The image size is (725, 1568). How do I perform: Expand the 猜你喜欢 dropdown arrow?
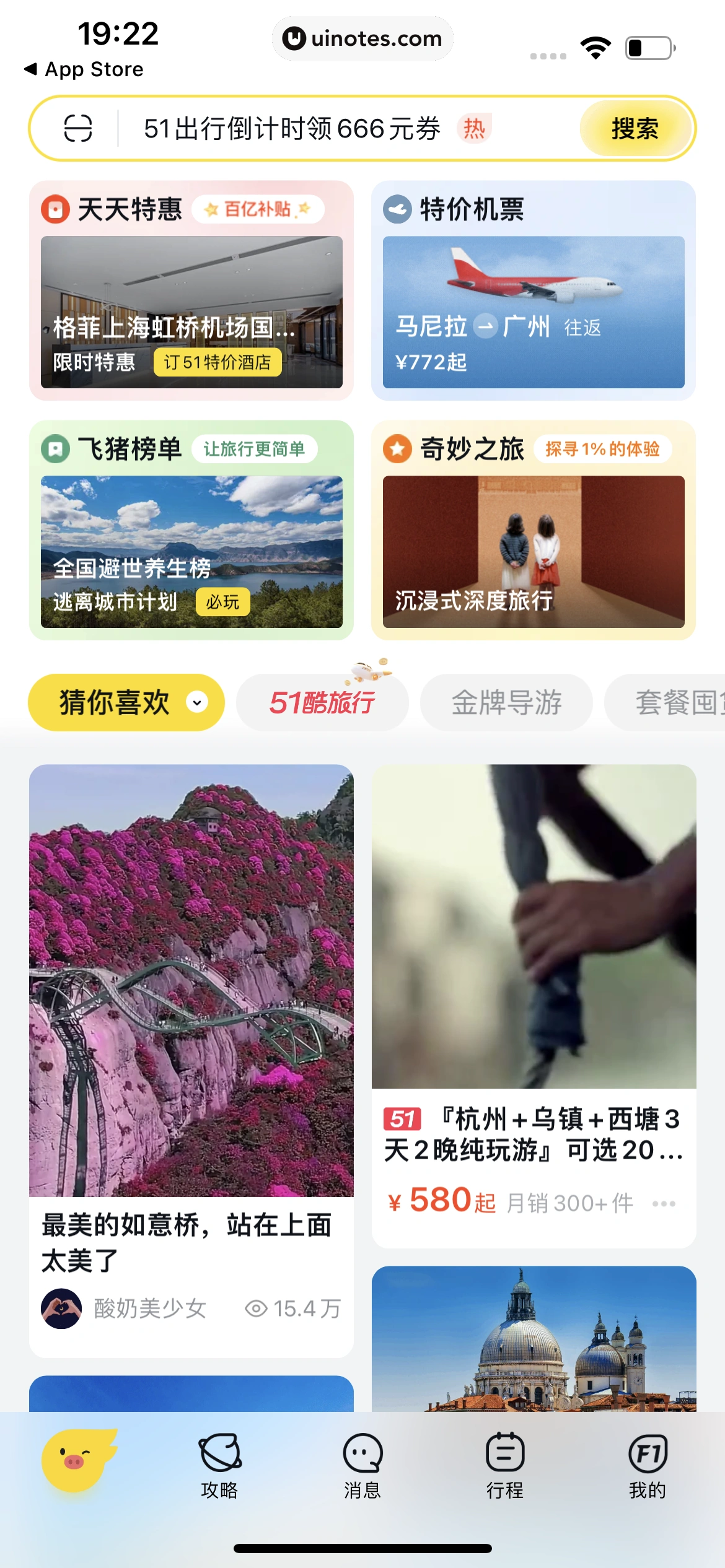(198, 703)
